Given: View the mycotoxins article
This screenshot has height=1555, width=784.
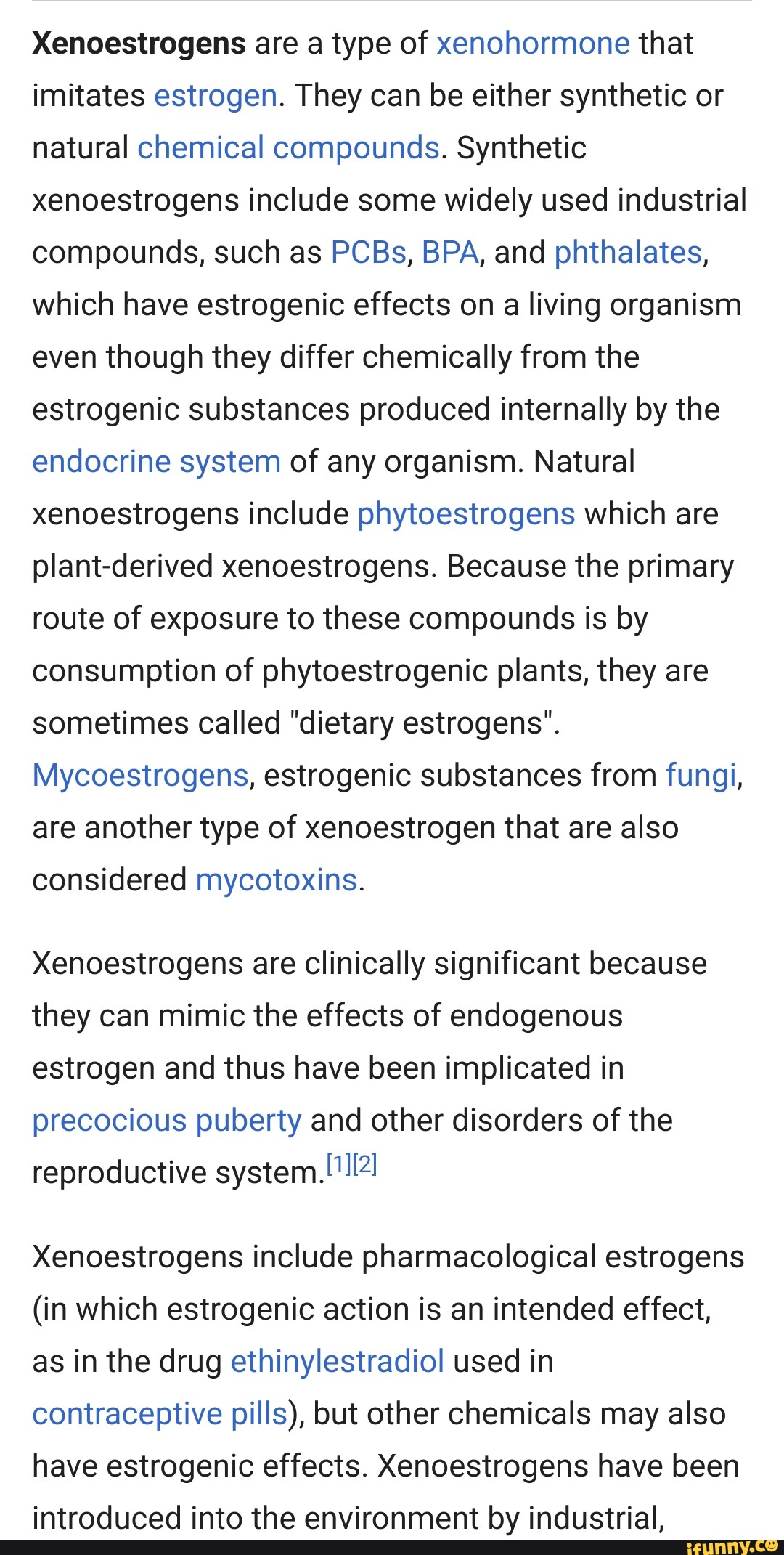Looking at the screenshot, I should coord(276,880).
